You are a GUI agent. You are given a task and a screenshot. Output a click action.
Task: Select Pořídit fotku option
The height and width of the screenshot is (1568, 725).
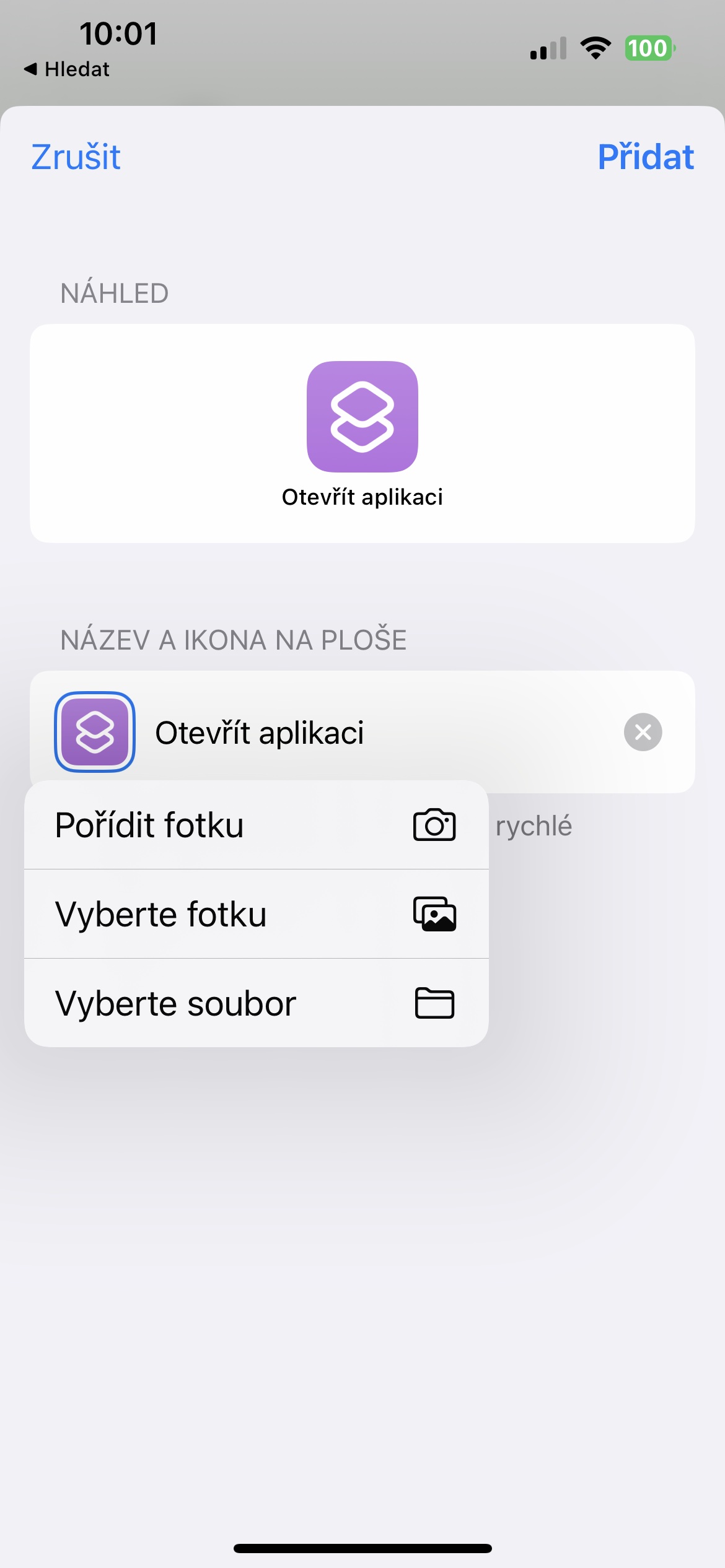click(256, 825)
